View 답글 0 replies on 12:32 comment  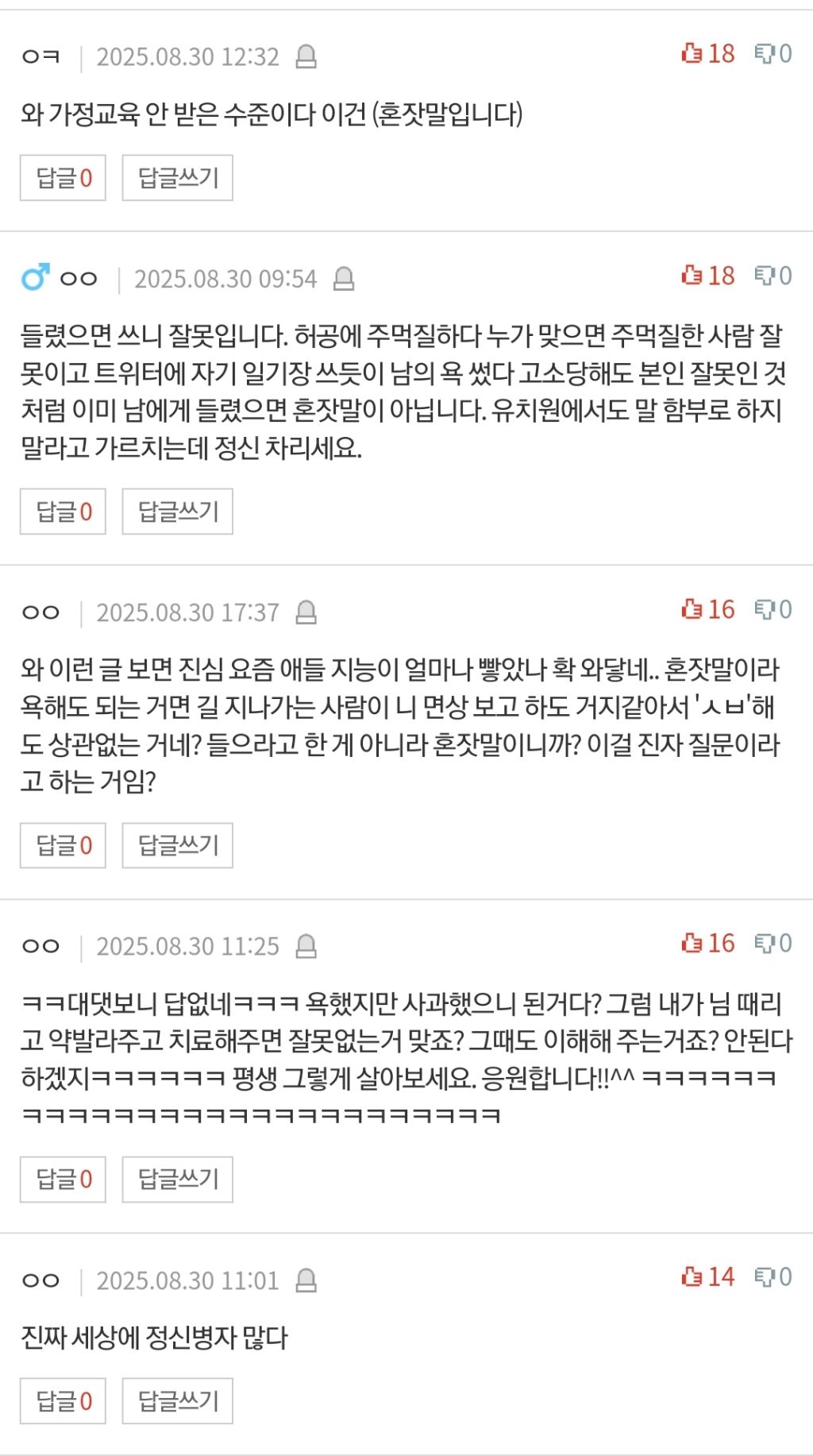pyautogui.click(x=64, y=178)
